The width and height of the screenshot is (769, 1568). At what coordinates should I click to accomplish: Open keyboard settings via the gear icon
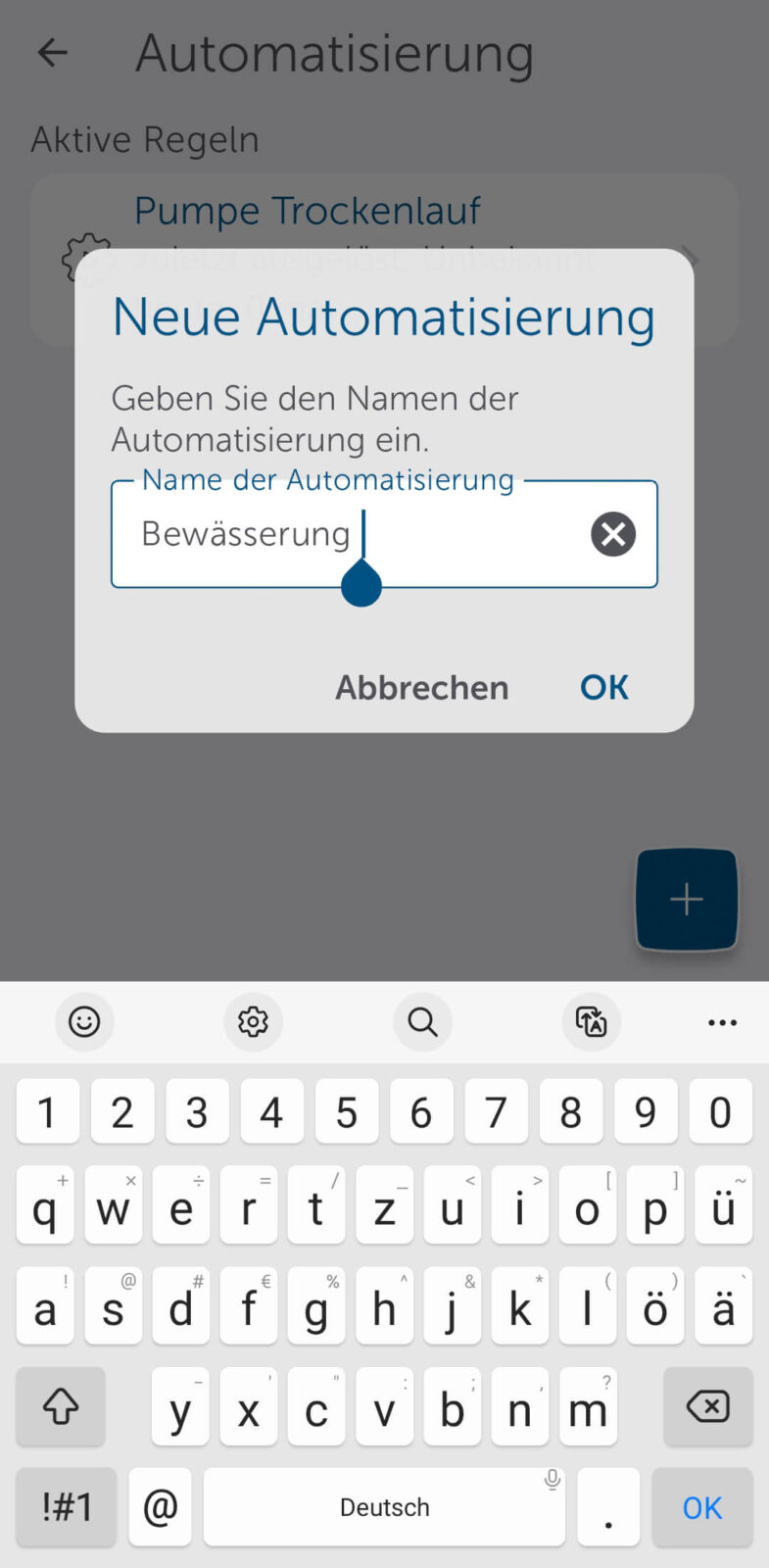point(253,1022)
